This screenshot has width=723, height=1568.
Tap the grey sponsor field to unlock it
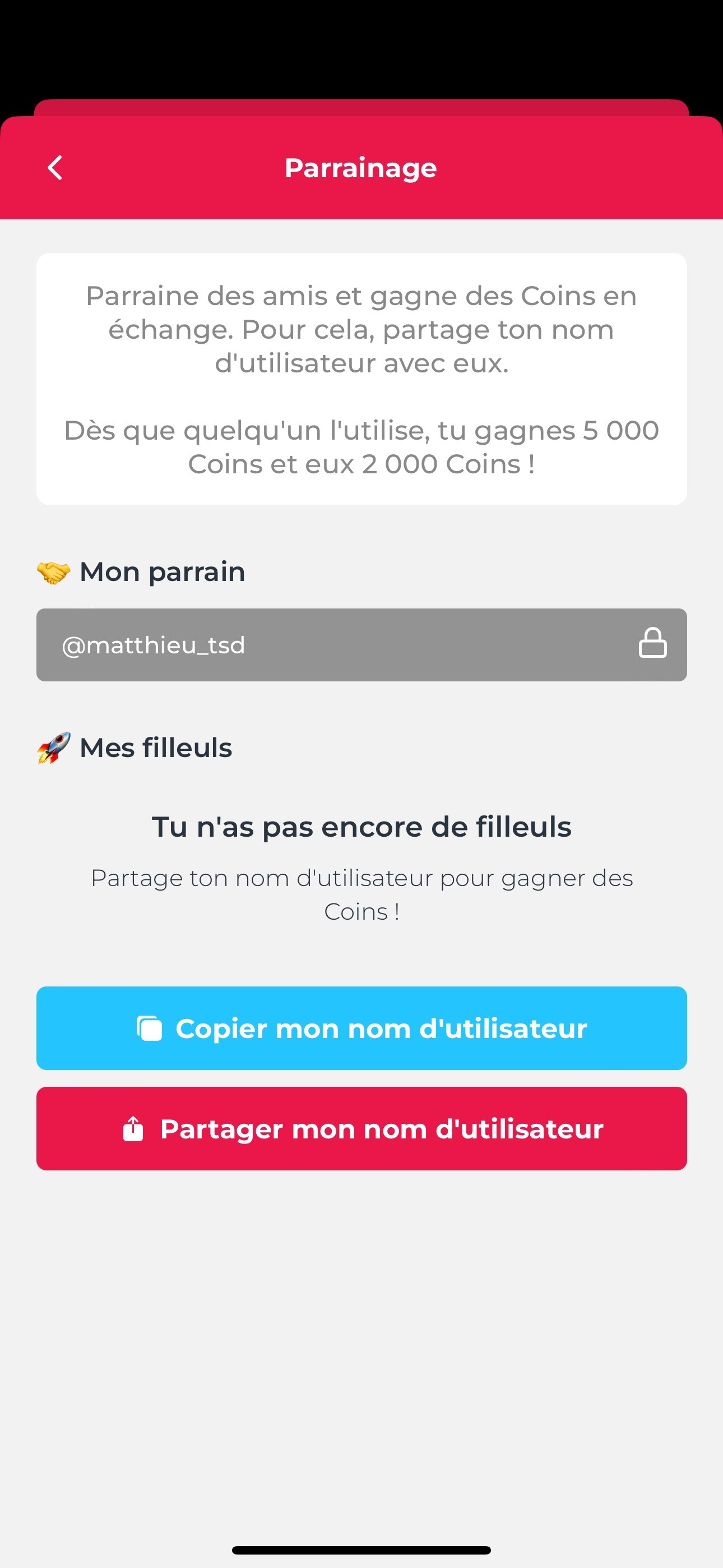tap(361, 645)
